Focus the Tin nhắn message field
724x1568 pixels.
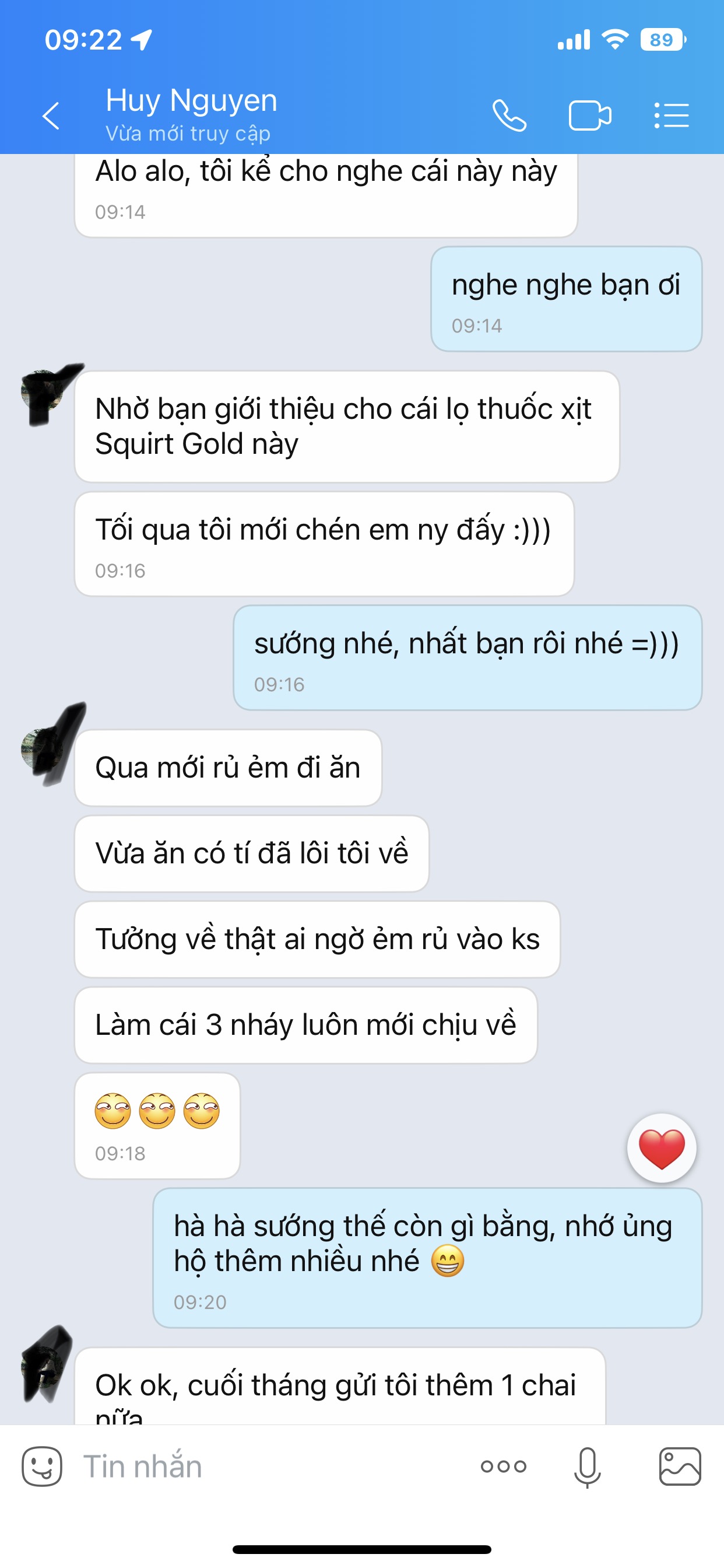[x=268, y=1466]
